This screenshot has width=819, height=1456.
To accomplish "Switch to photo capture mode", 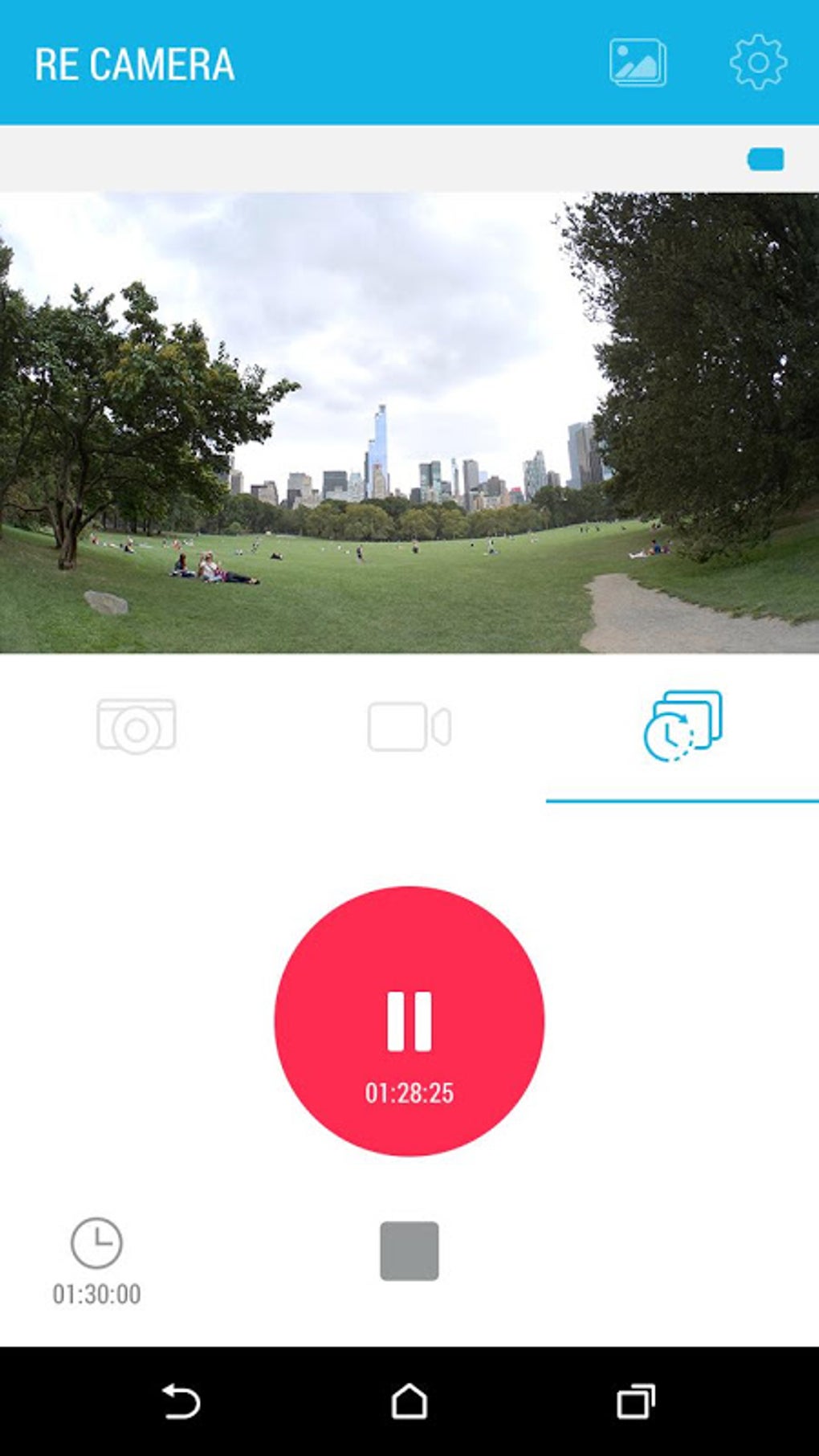I will (136, 726).
